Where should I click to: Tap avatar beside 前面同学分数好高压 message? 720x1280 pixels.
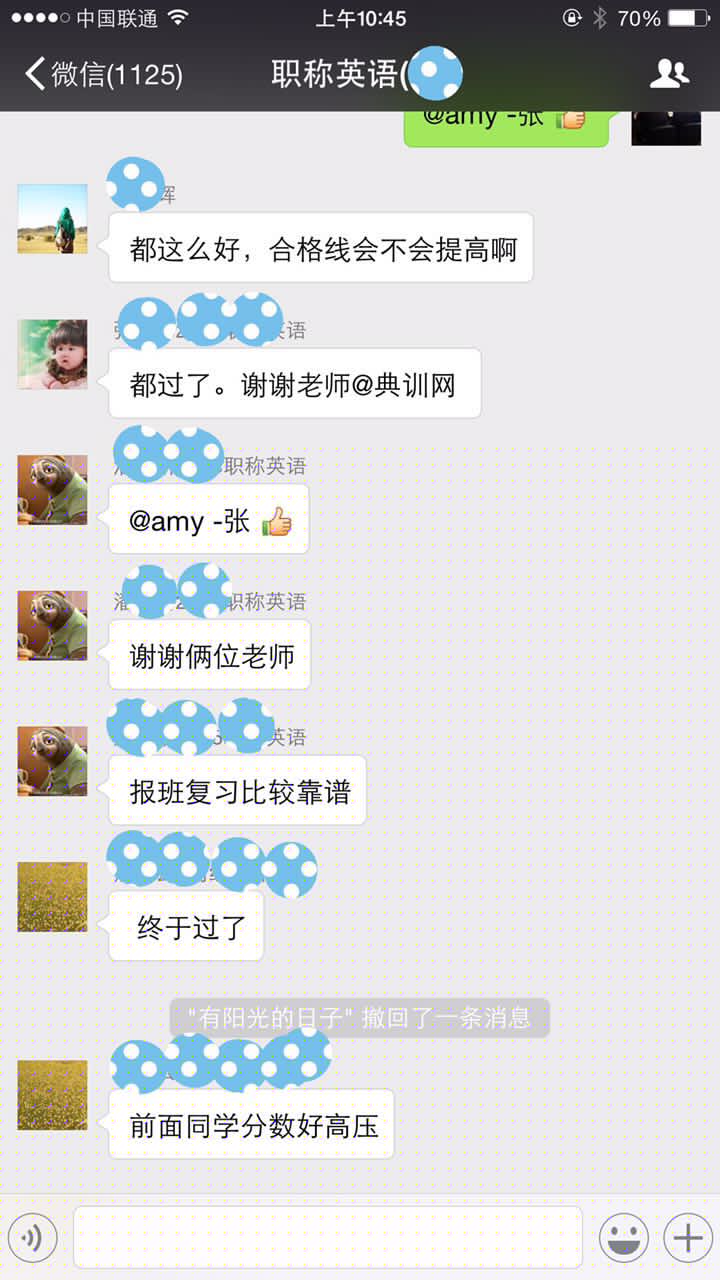tap(52, 1095)
